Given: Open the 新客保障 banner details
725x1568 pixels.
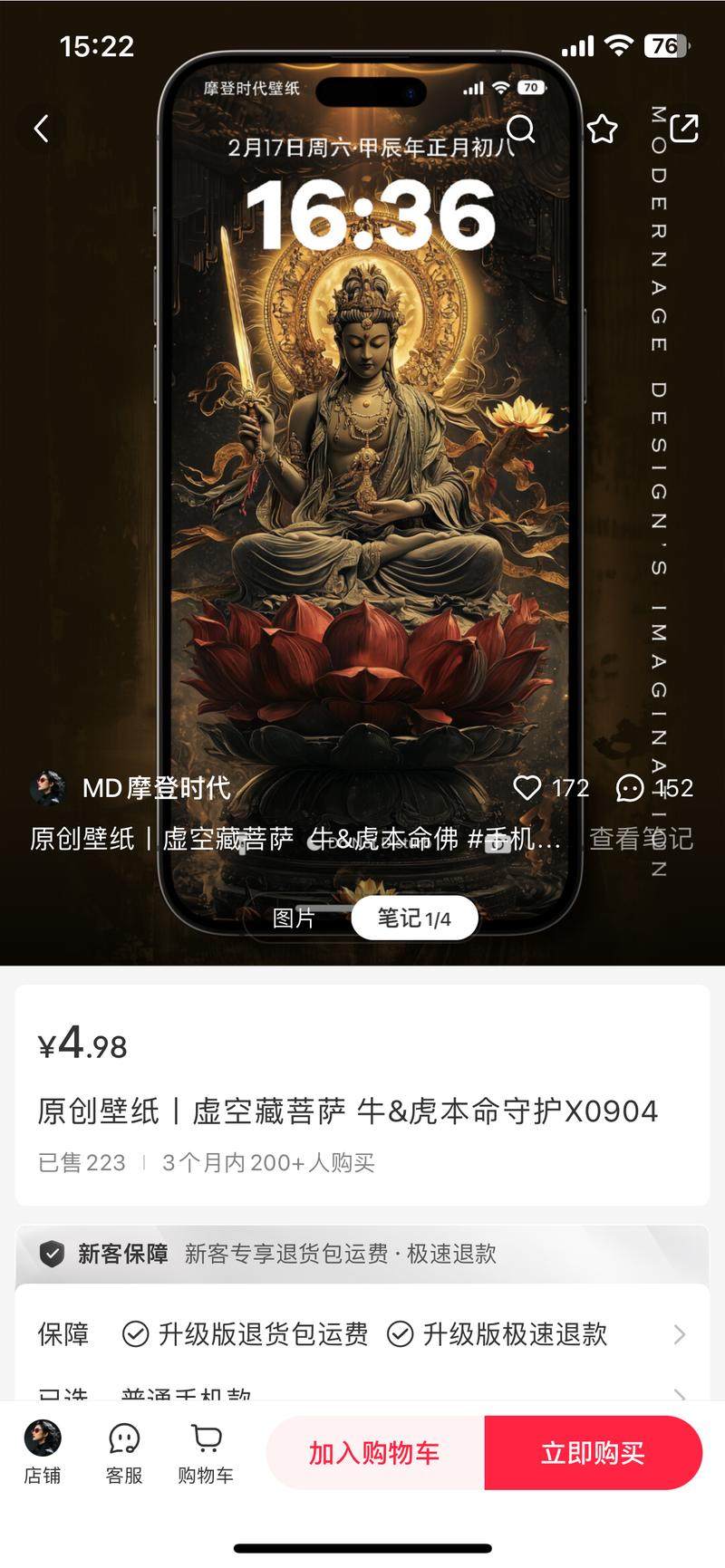Looking at the screenshot, I should [362, 1254].
